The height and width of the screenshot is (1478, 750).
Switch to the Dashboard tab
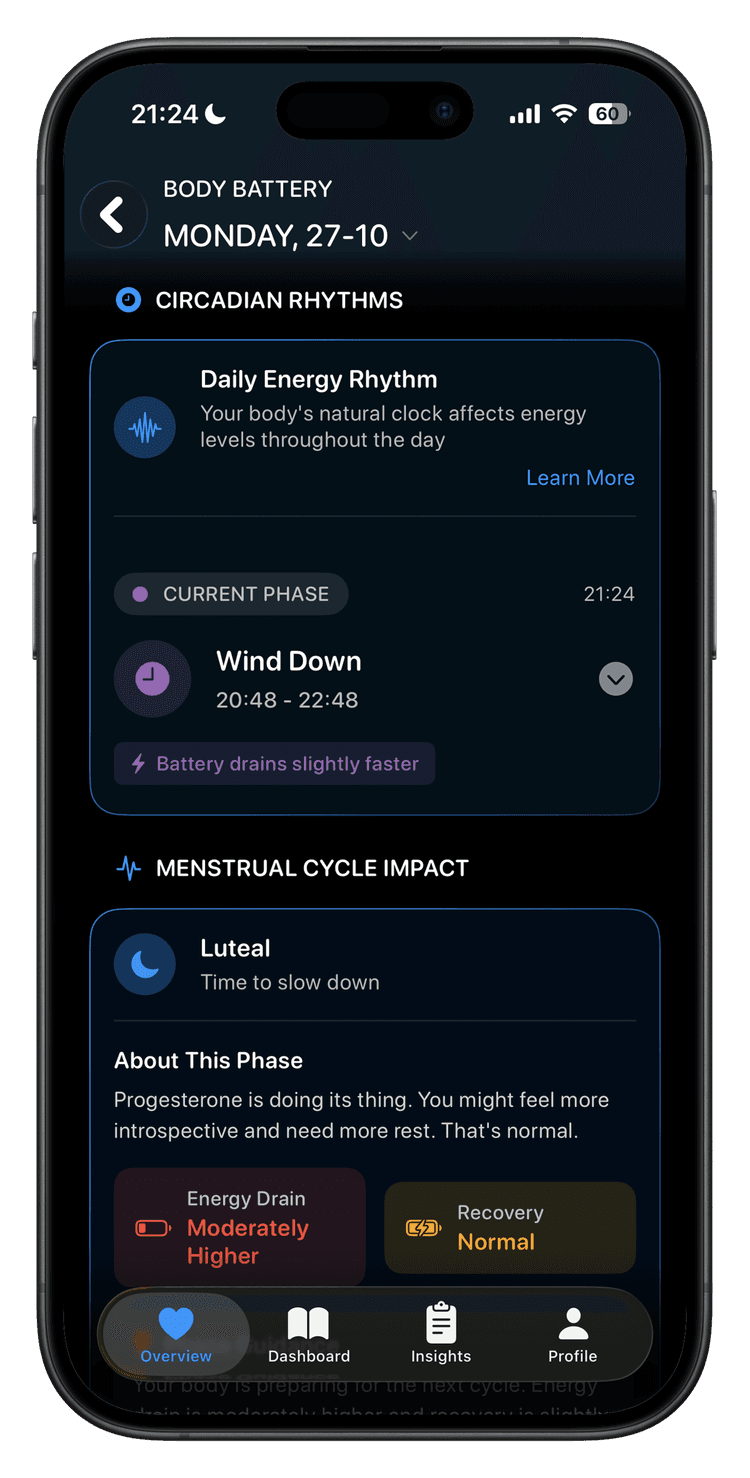click(308, 1335)
